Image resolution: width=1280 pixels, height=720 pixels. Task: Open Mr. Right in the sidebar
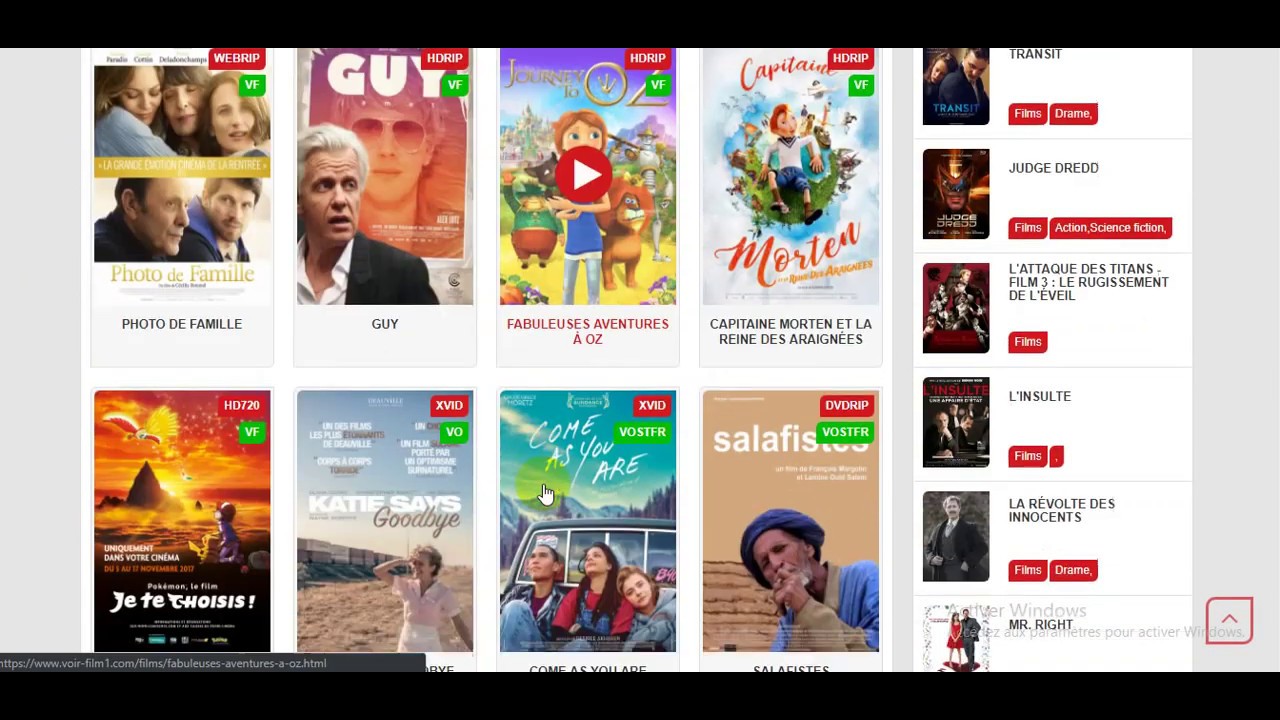[x=1040, y=625]
